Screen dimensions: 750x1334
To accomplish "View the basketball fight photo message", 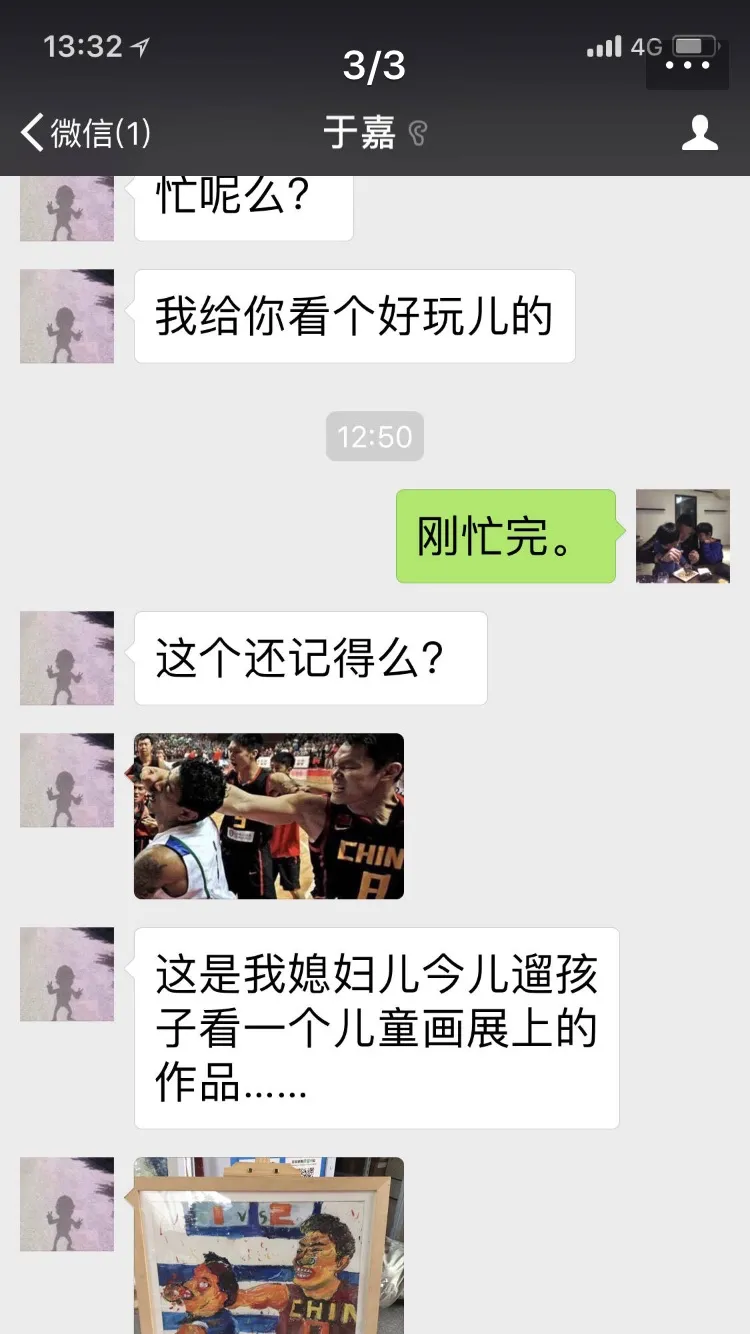I will click(269, 816).
